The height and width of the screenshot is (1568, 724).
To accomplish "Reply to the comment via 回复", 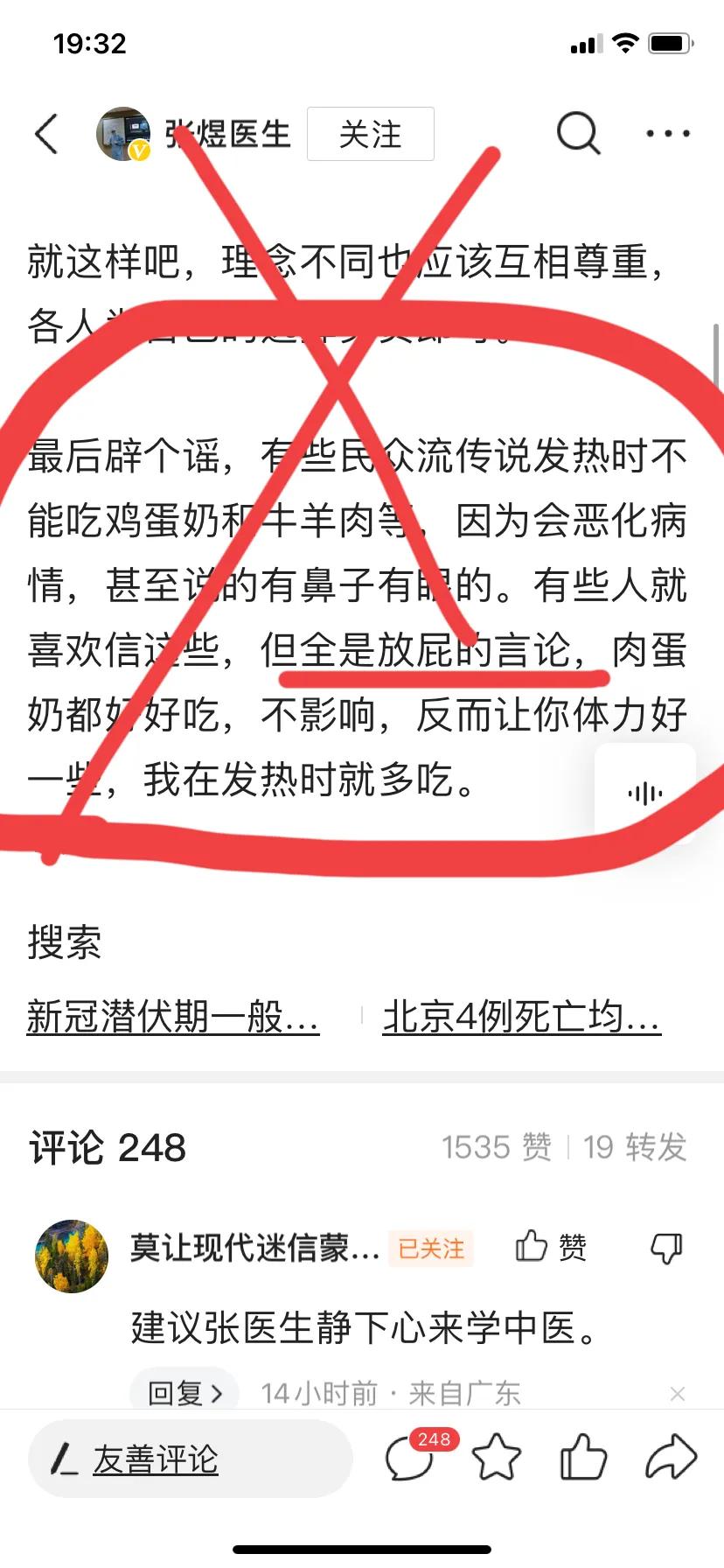I will tap(184, 1392).
